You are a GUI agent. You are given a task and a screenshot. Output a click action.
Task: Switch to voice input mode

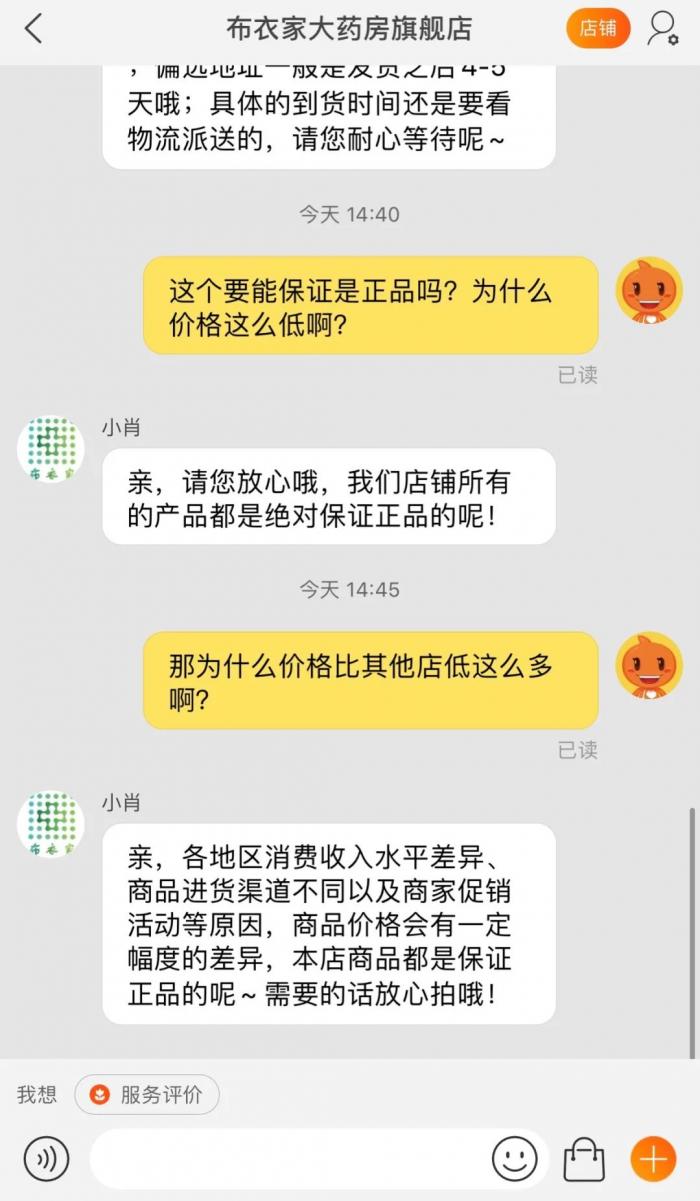pyautogui.click(x=46, y=1160)
